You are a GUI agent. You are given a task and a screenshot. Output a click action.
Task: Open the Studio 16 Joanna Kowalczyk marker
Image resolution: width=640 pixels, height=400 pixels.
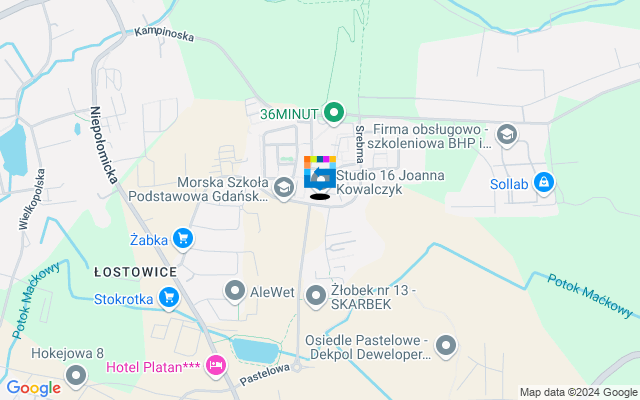pyautogui.click(x=320, y=172)
